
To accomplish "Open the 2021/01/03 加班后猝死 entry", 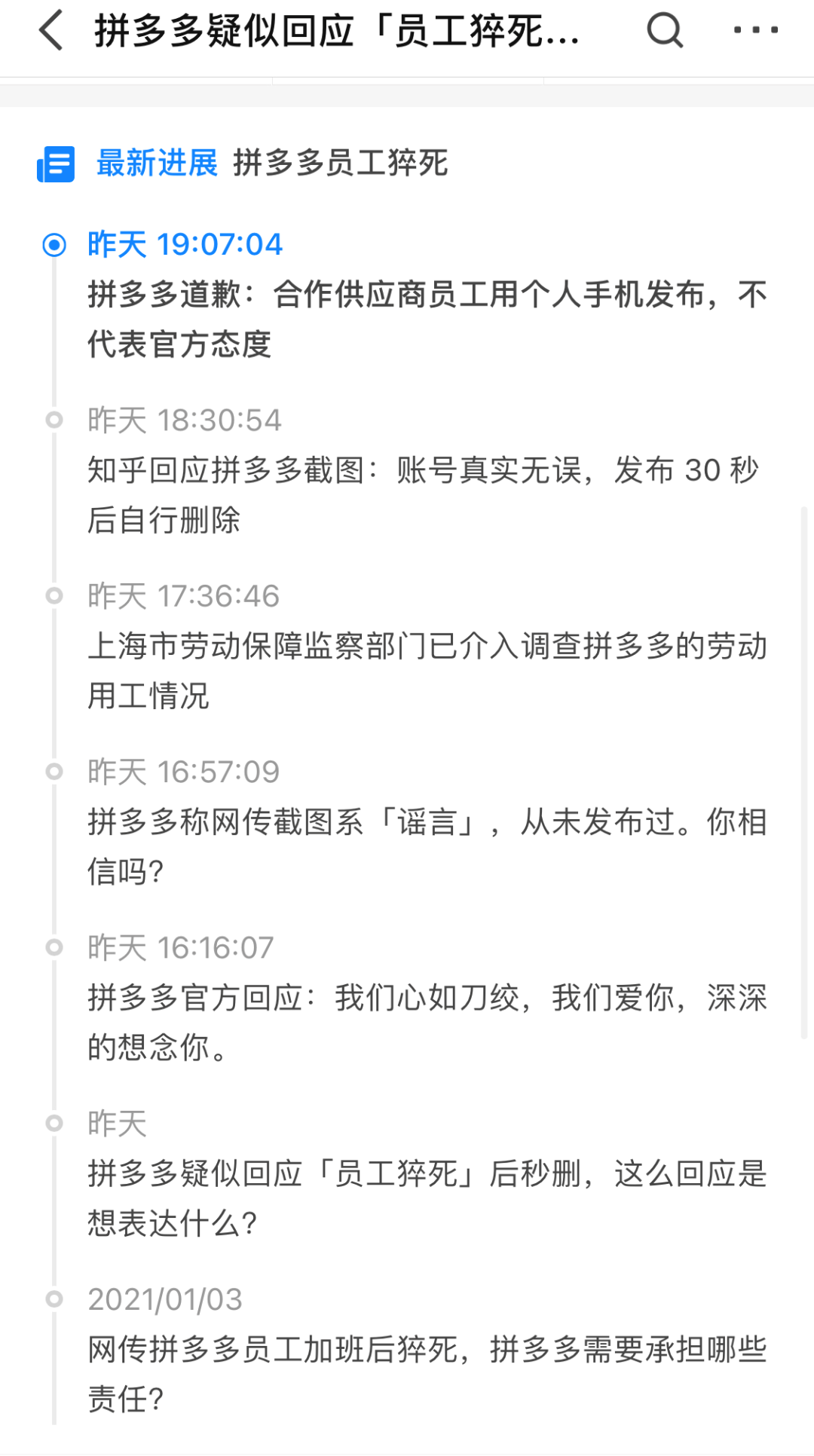I will pyautogui.click(x=427, y=1373).
